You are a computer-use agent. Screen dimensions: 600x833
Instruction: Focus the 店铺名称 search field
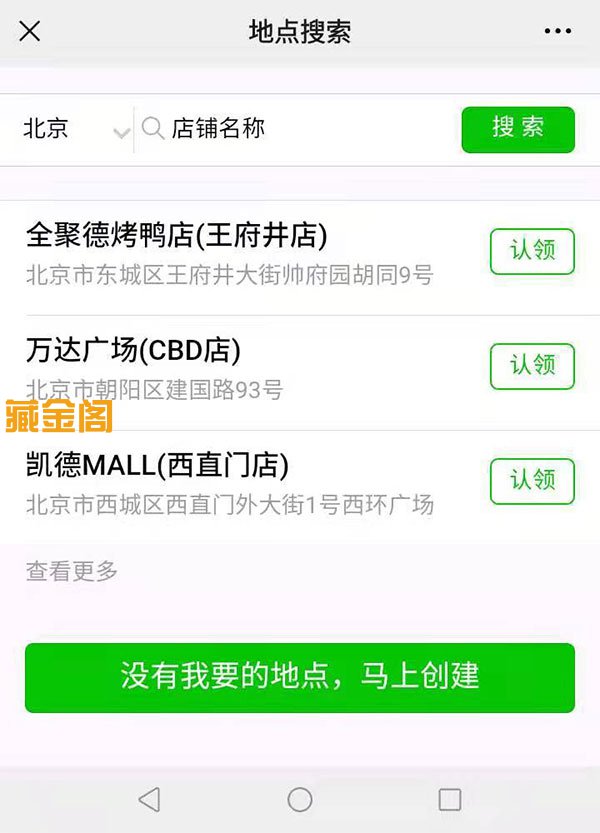pos(300,130)
